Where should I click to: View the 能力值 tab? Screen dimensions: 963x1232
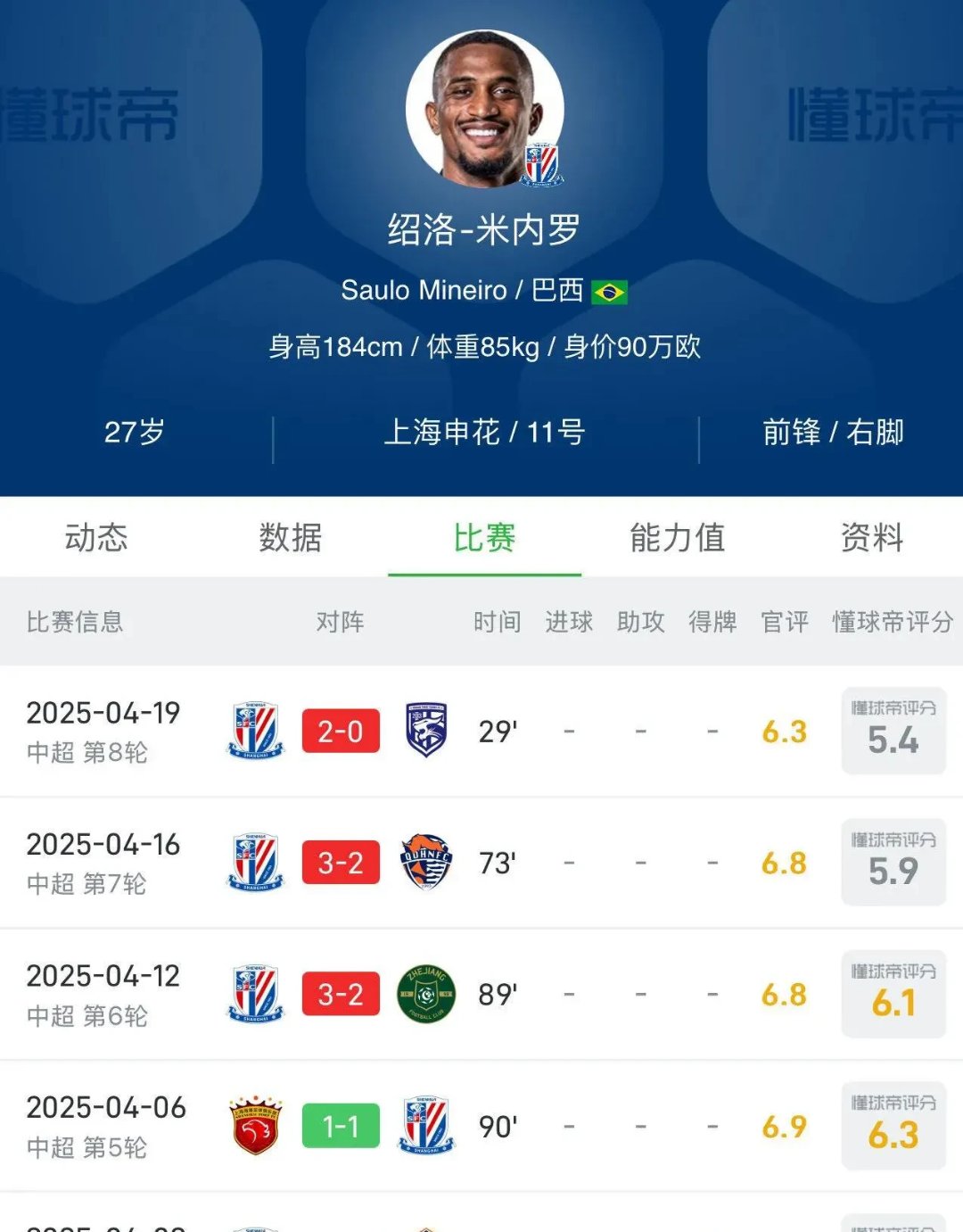point(676,538)
